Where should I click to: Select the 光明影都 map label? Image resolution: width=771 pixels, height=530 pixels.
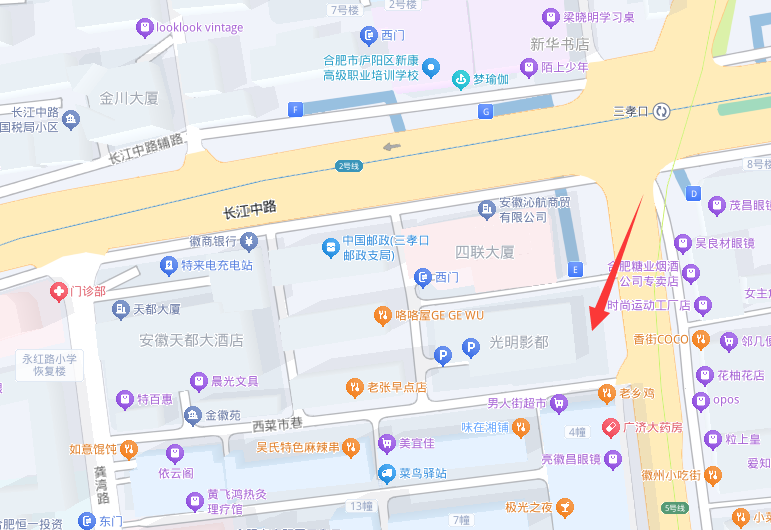pyautogui.click(x=518, y=343)
